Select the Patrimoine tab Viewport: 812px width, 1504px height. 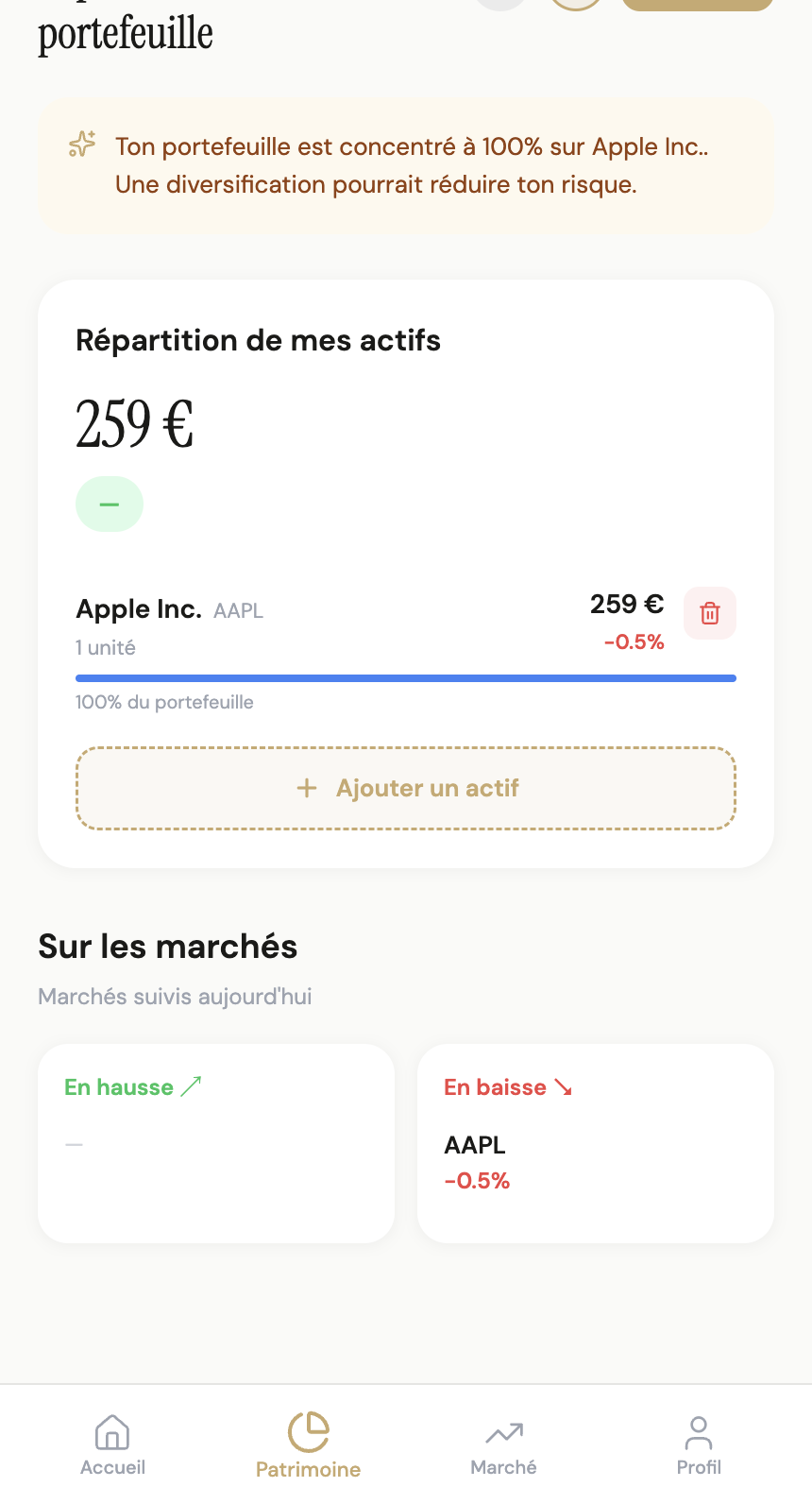point(308,1445)
